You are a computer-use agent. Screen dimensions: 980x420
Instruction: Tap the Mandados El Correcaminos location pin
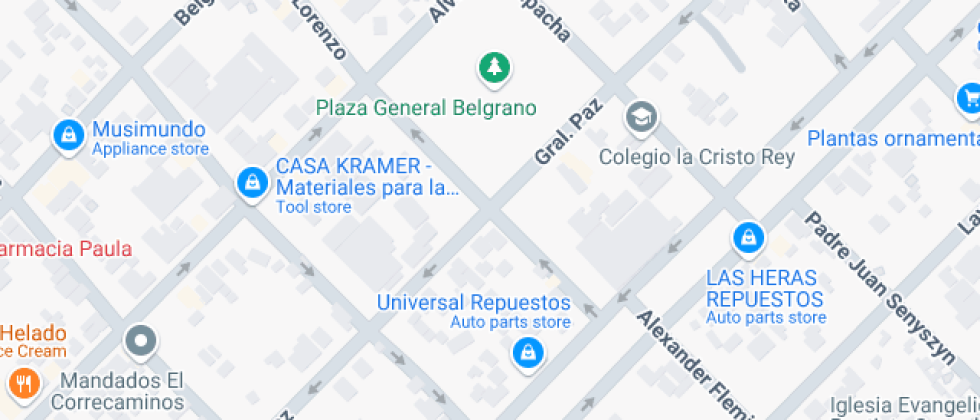pyautogui.click(x=141, y=341)
